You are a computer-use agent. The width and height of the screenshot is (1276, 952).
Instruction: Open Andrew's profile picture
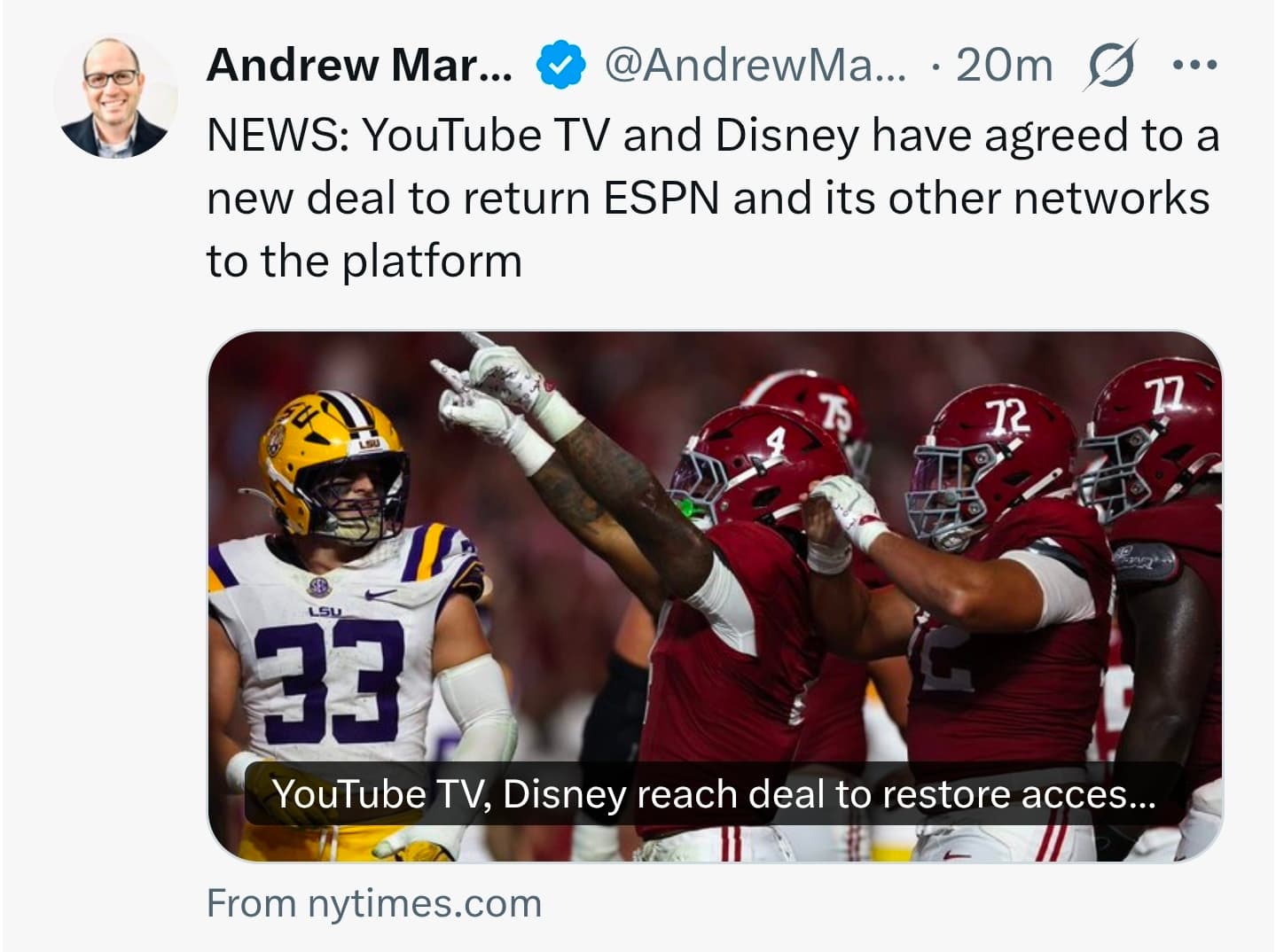coord(114,96)
